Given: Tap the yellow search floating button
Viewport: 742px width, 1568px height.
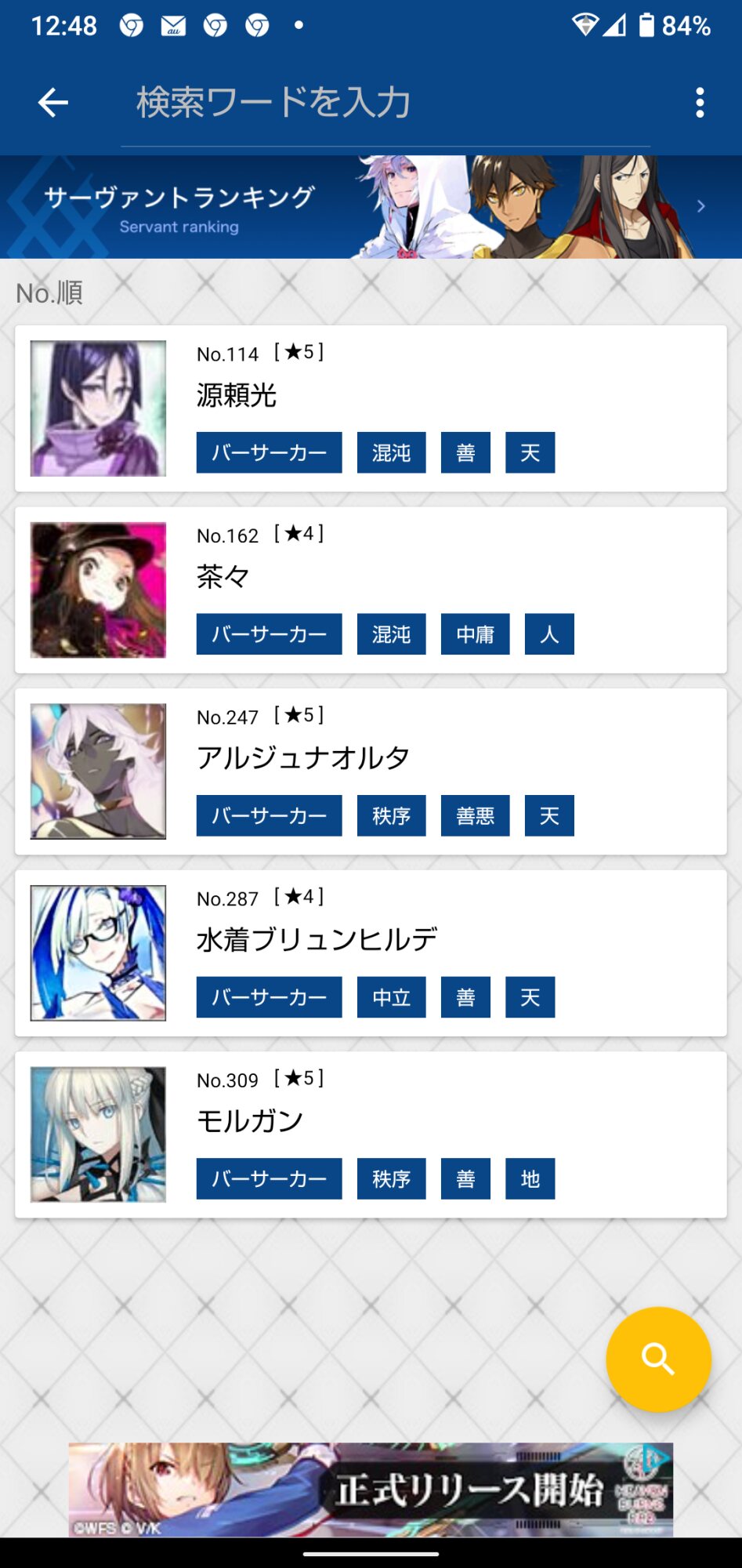Looking at the screenshot, I should [658, 1359].
